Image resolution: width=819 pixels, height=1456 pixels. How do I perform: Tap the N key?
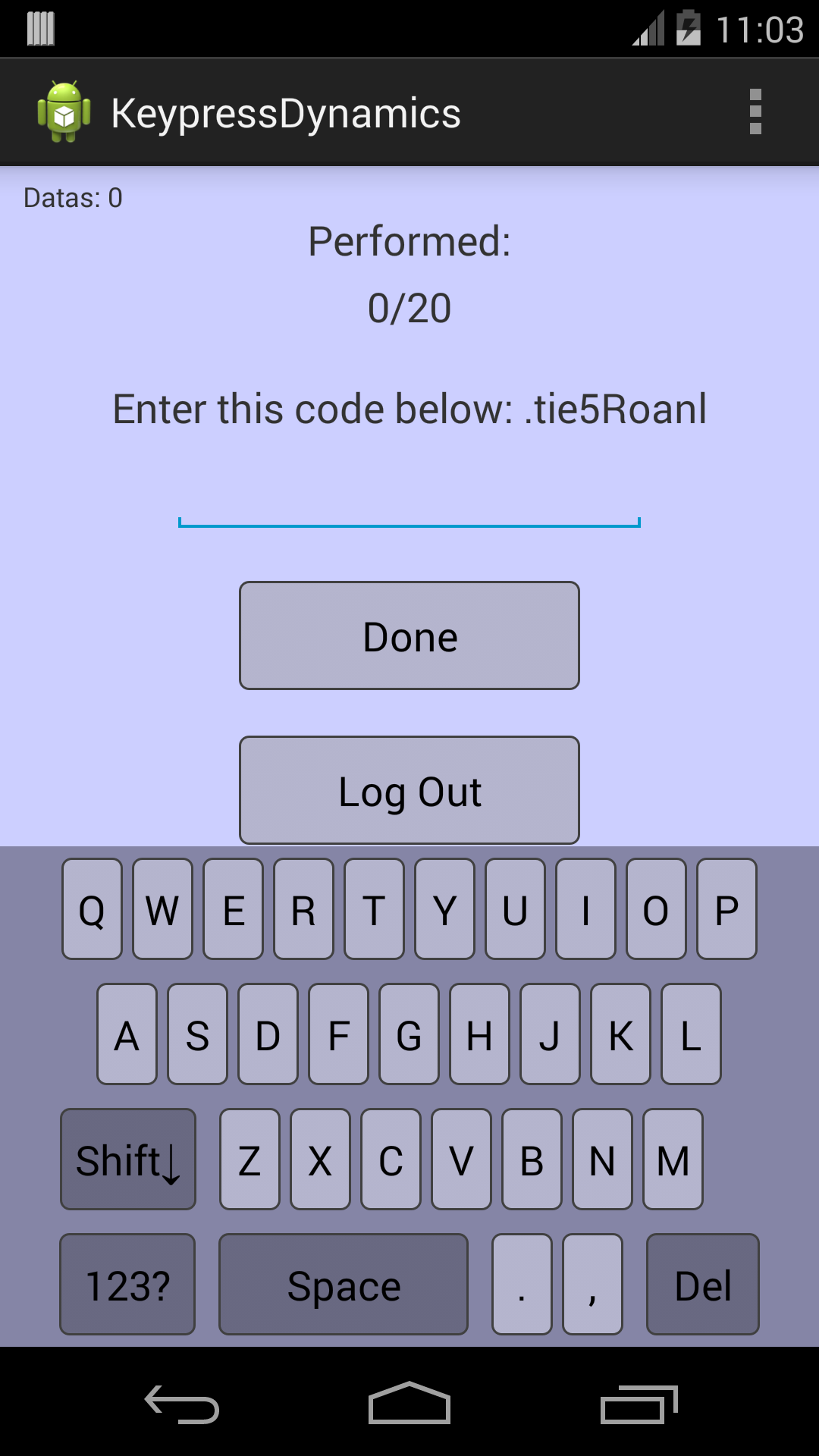click(x=602, y=1159)
